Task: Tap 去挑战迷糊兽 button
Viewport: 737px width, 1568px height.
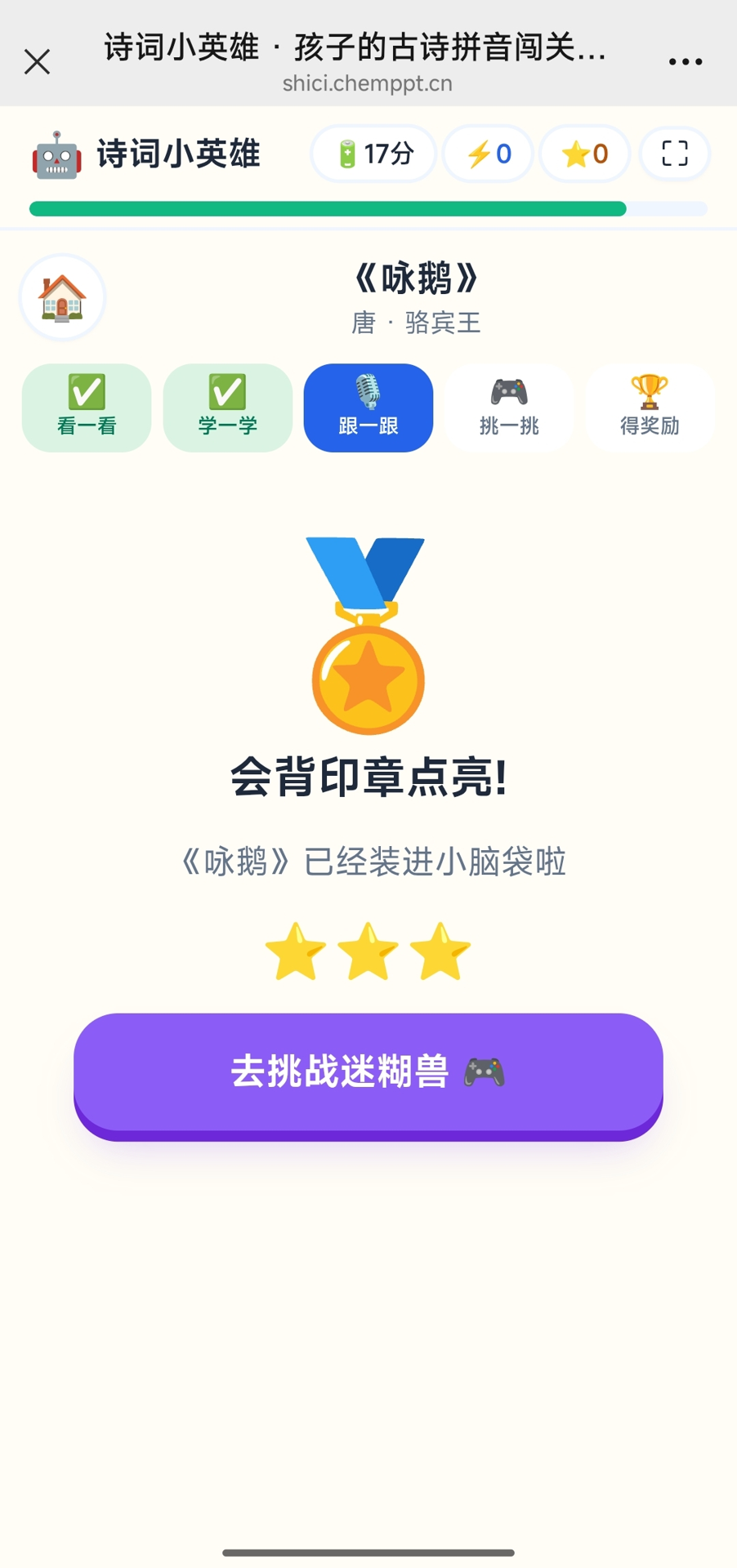Action: [368, 1073]
